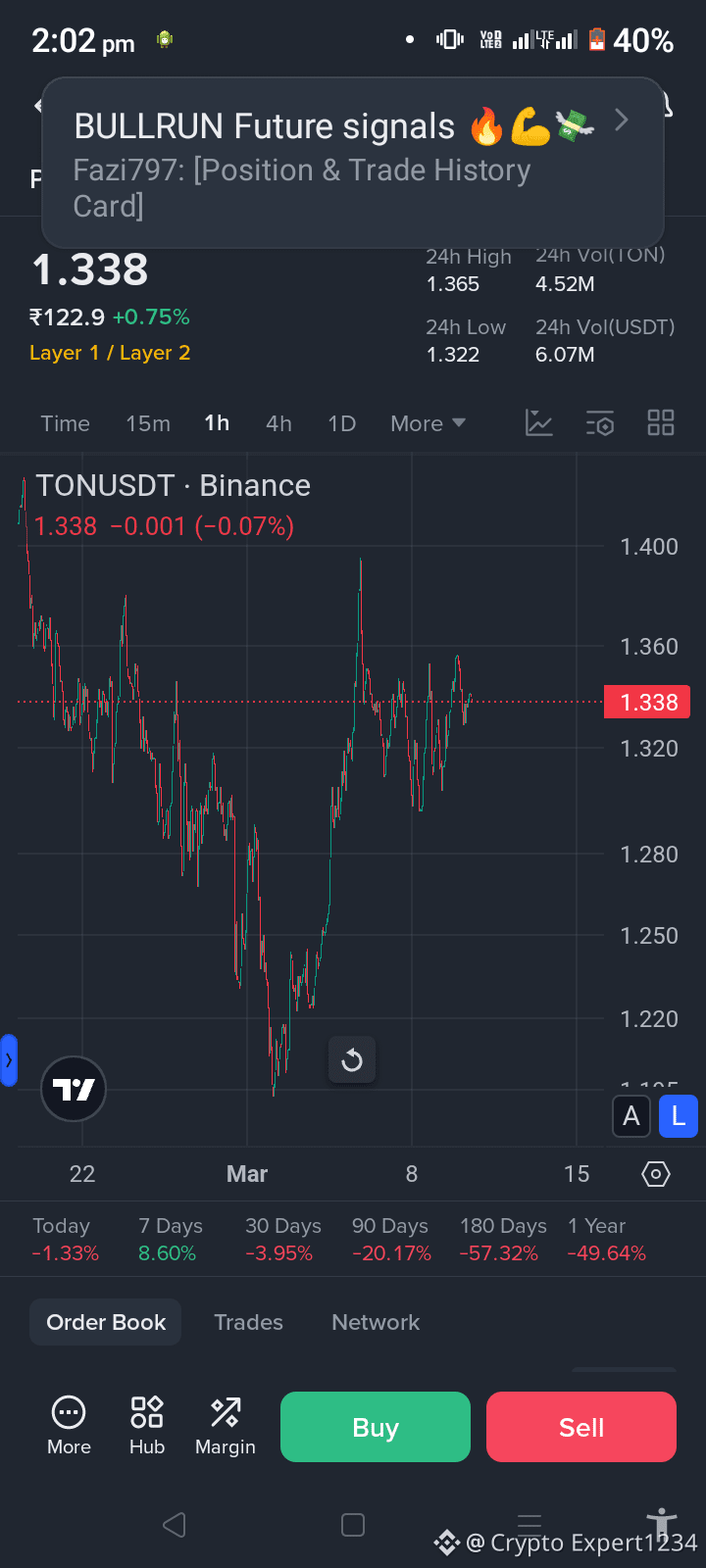Switch chart to Time view
This screenshot has width=706, height=1568.
(x=65, y=423)
